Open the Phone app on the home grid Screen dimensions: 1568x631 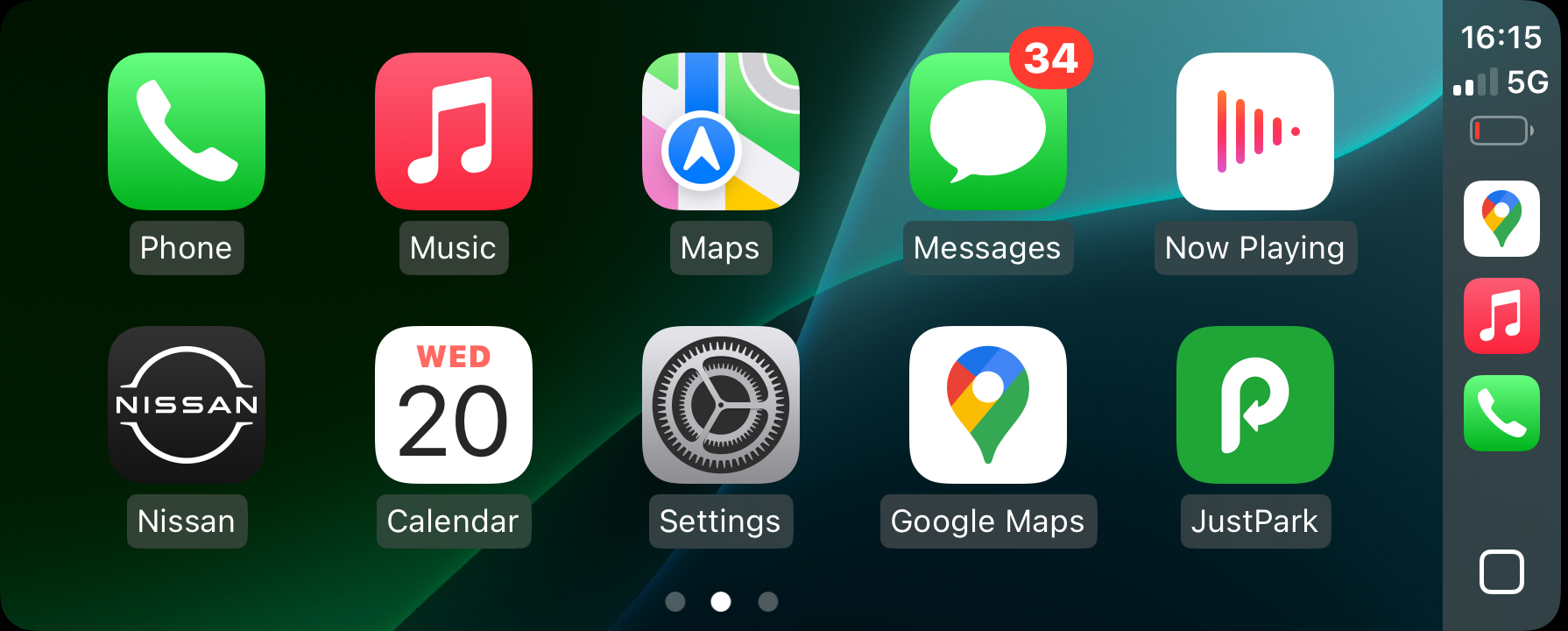[187, 131]
